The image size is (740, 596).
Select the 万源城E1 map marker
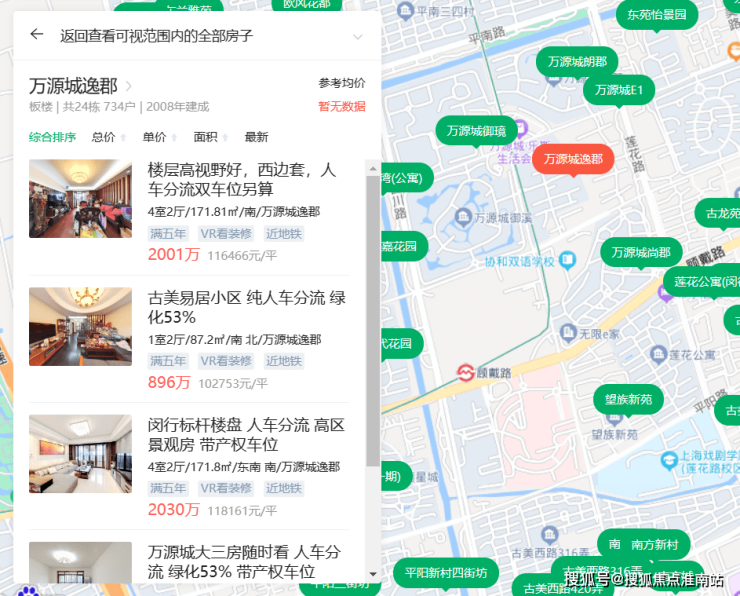click(619, 90)
